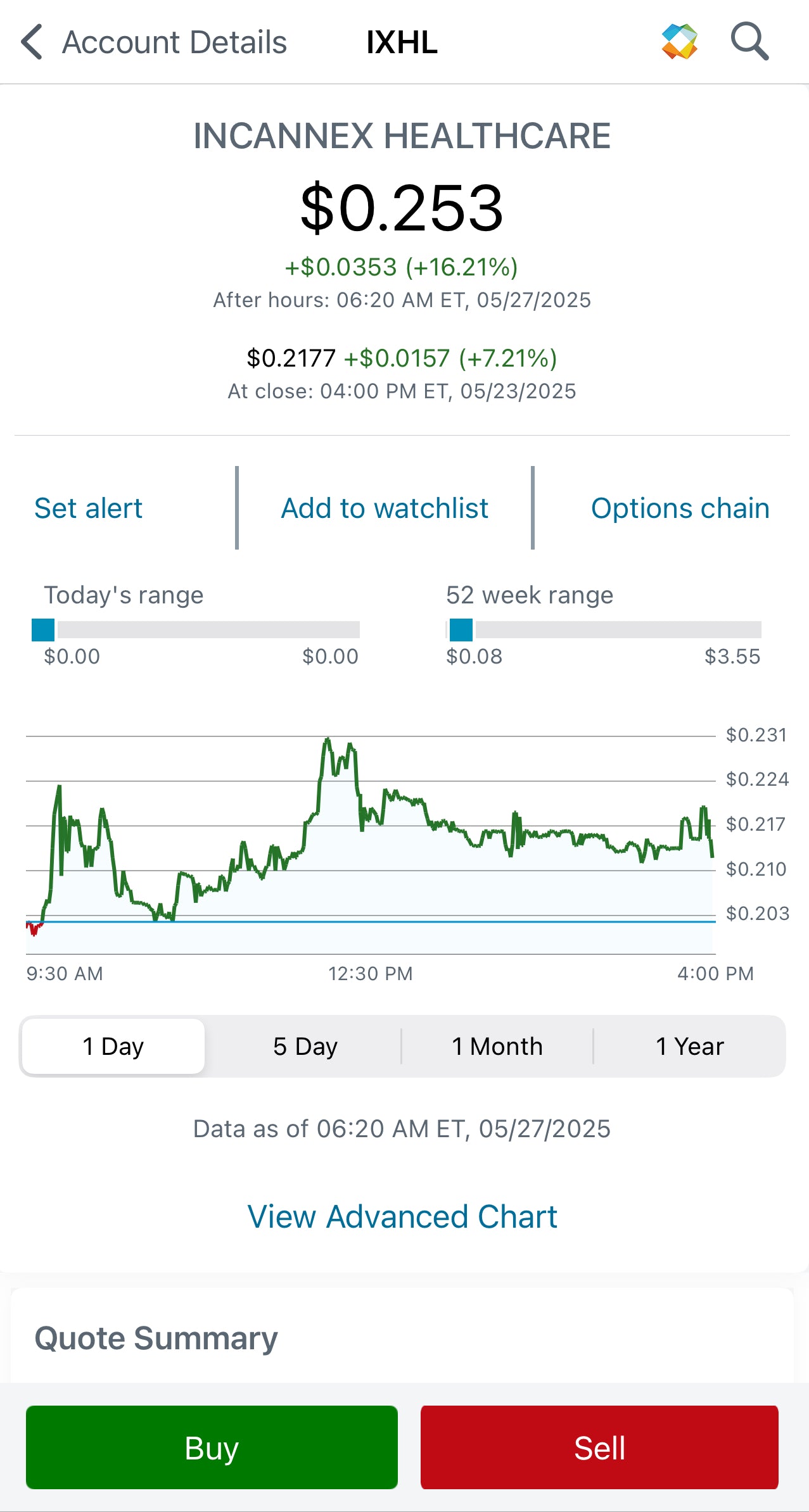Tap the green Buy button

coord(212,1447)
